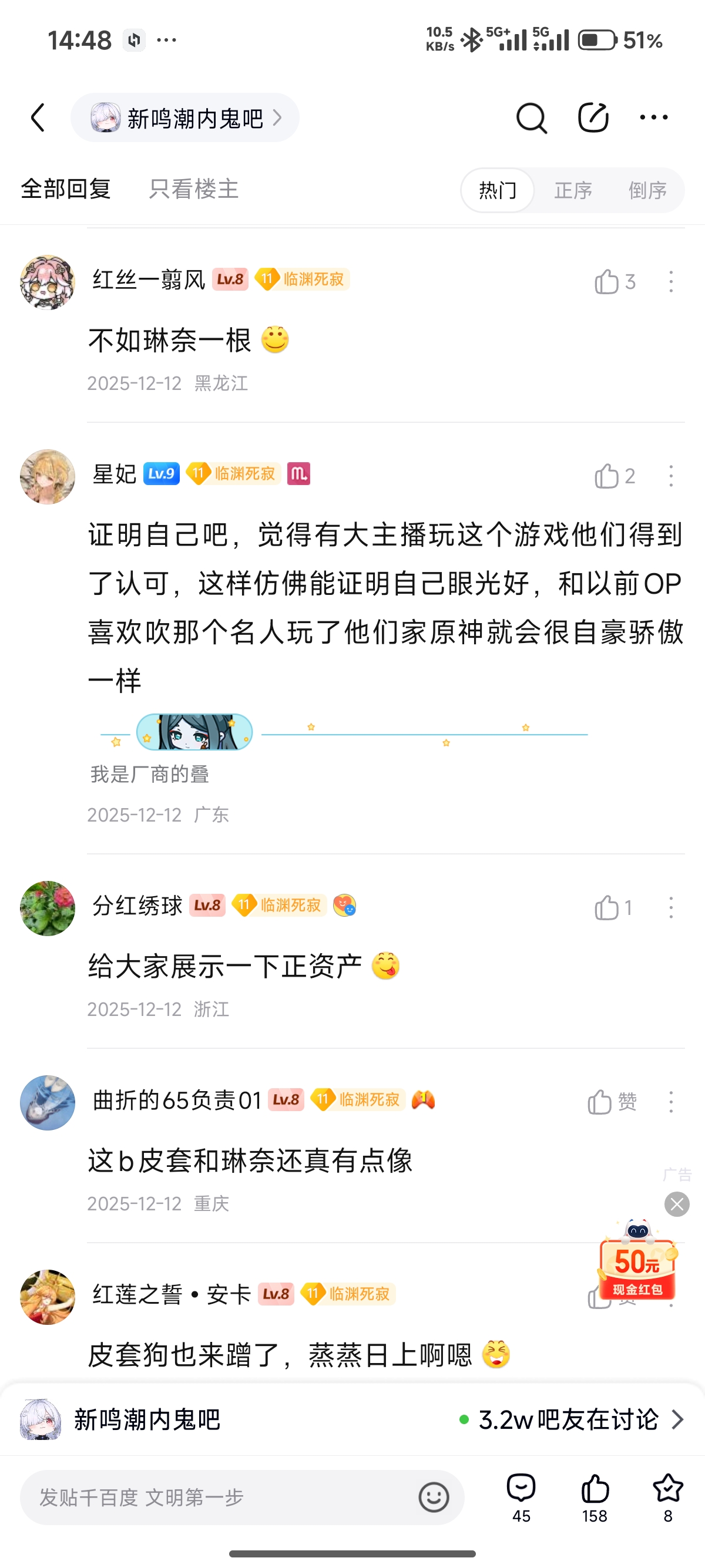
Task: Tap the share icon in the top bar
Action: click(x=593, y=117)
